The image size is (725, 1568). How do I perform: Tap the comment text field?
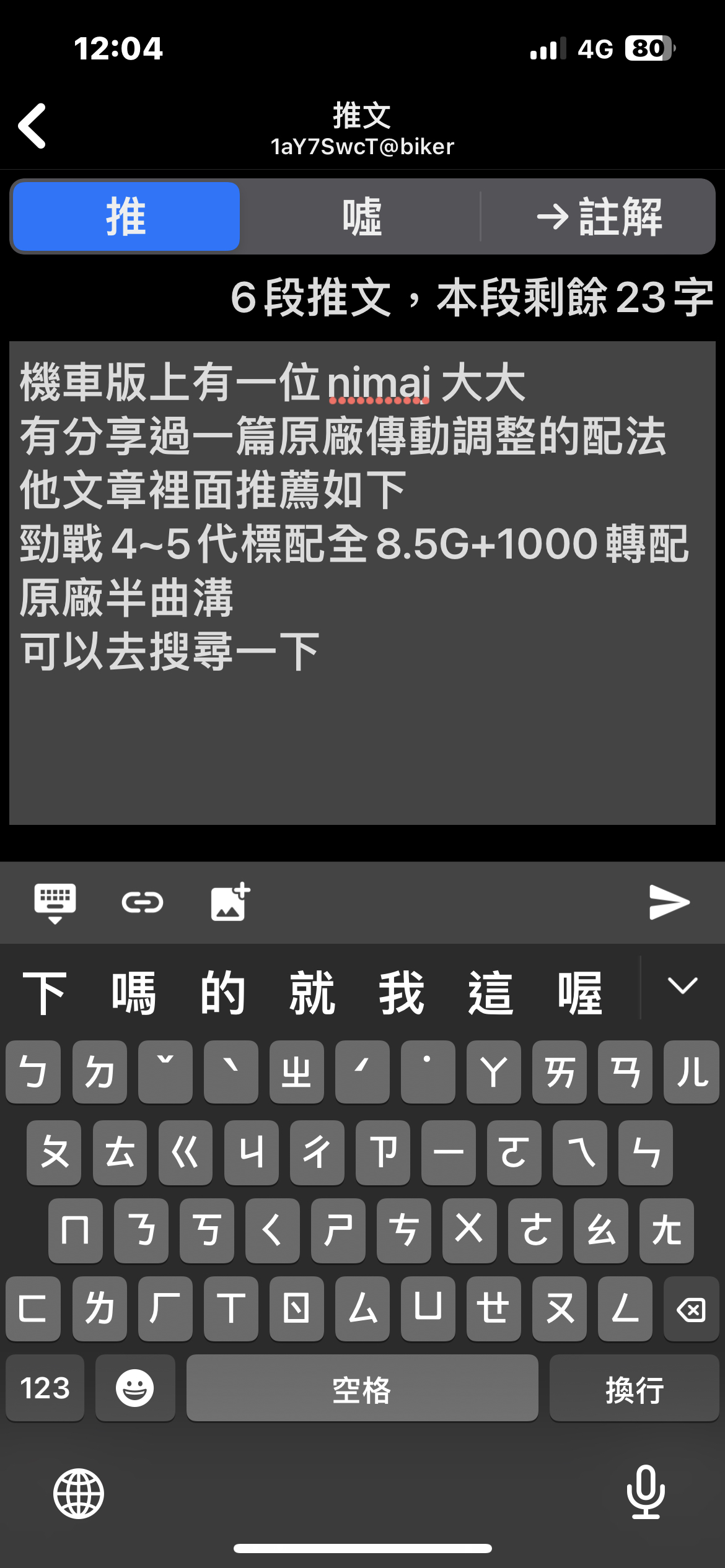(362, 582)
